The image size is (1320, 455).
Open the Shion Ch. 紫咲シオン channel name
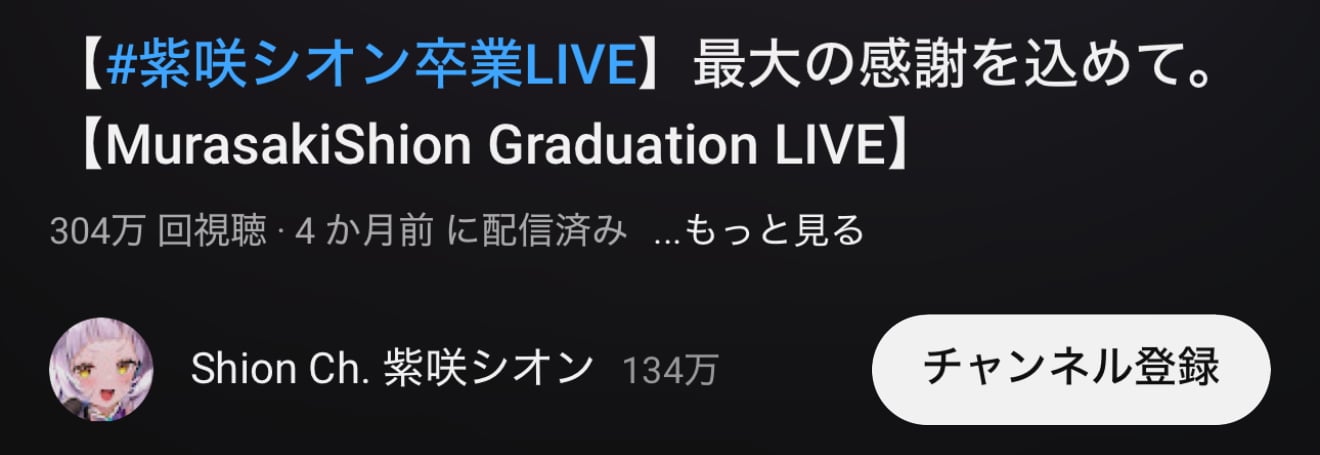tap(392, 369)
